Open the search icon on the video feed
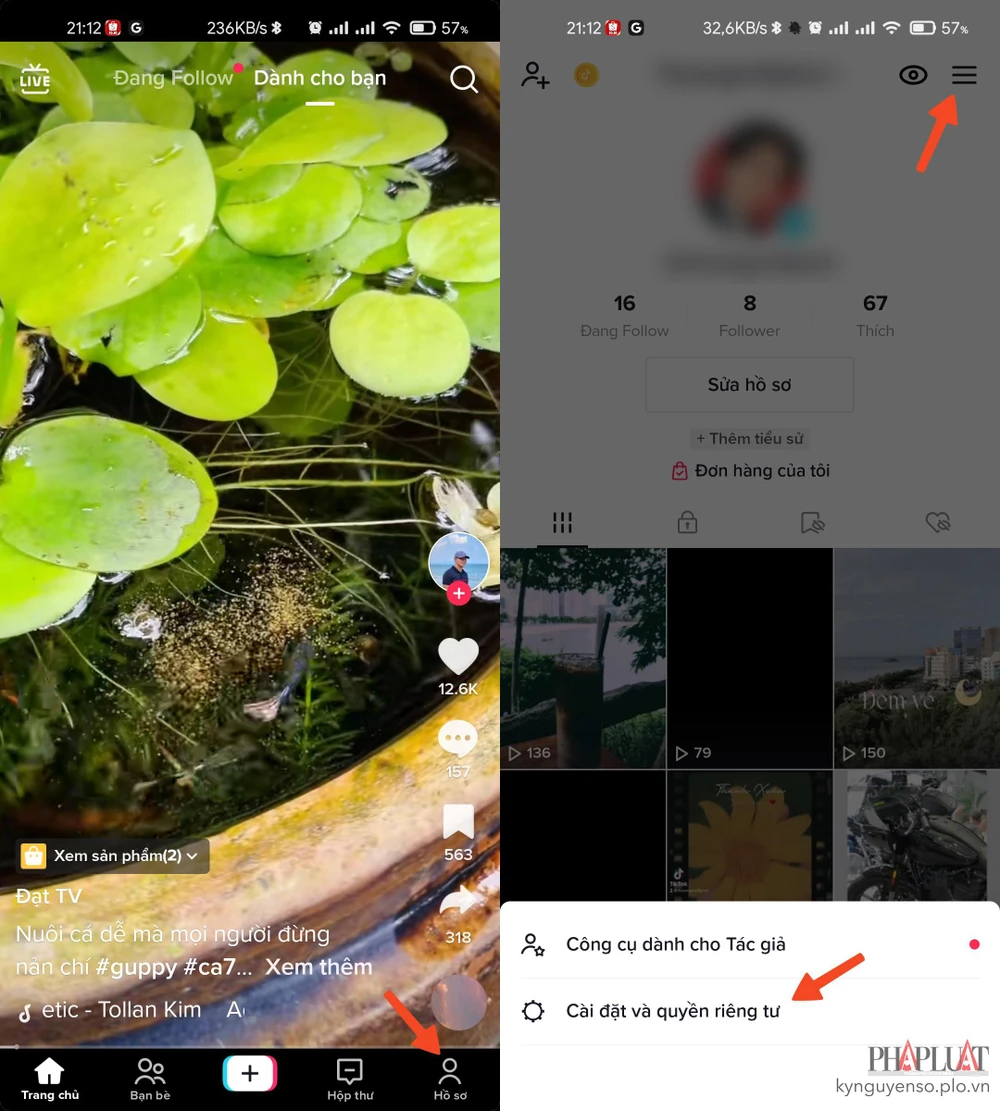This screenshot has width=1000, height=1111. click(x=464, y=79)
